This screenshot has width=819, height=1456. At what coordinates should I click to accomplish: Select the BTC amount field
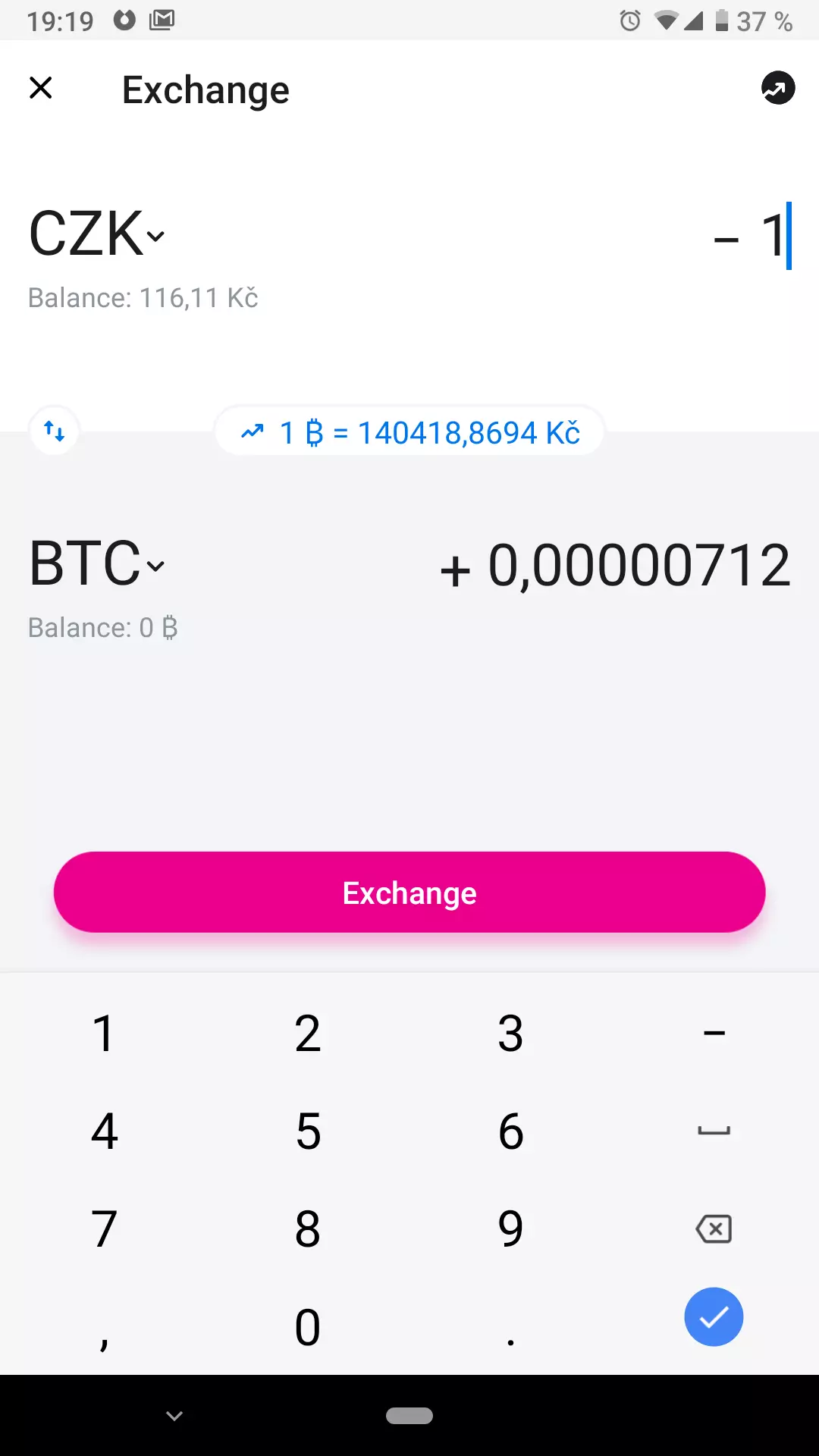pos(615,566)
